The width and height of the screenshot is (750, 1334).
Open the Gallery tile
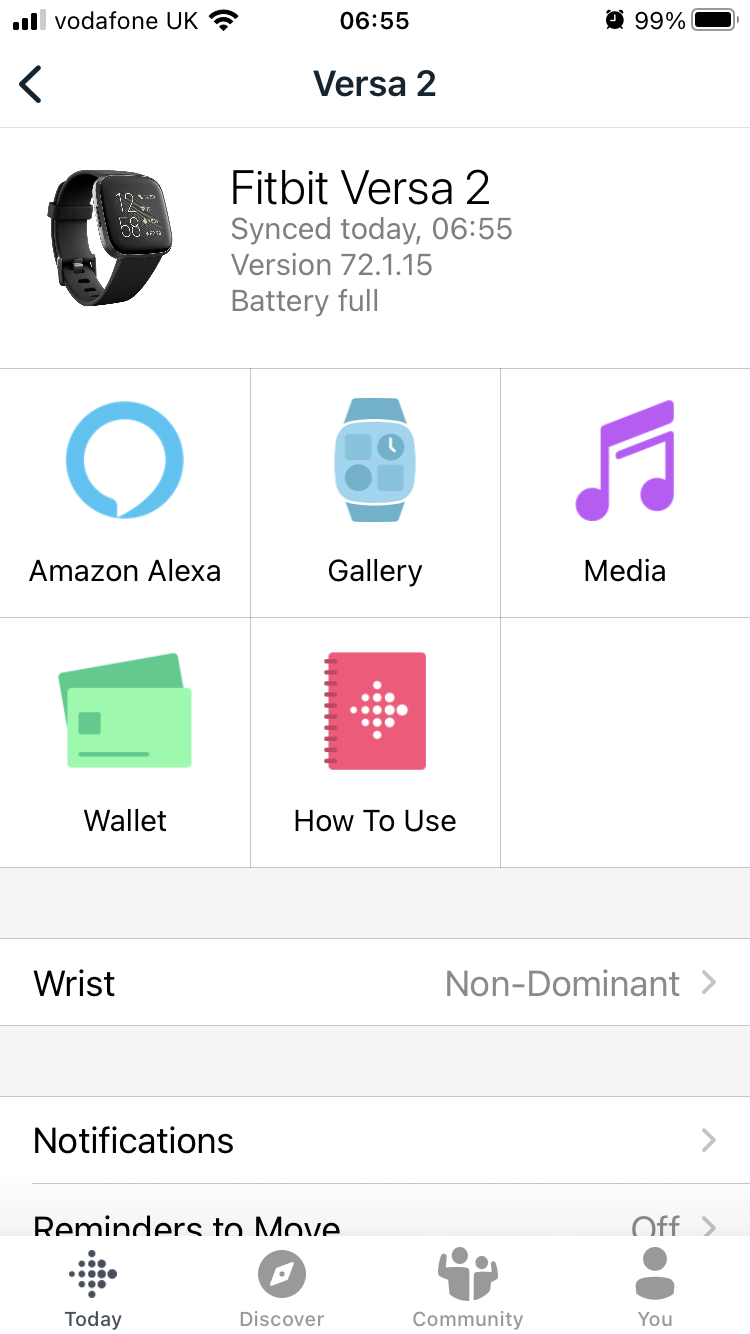(x=375, y=493)
